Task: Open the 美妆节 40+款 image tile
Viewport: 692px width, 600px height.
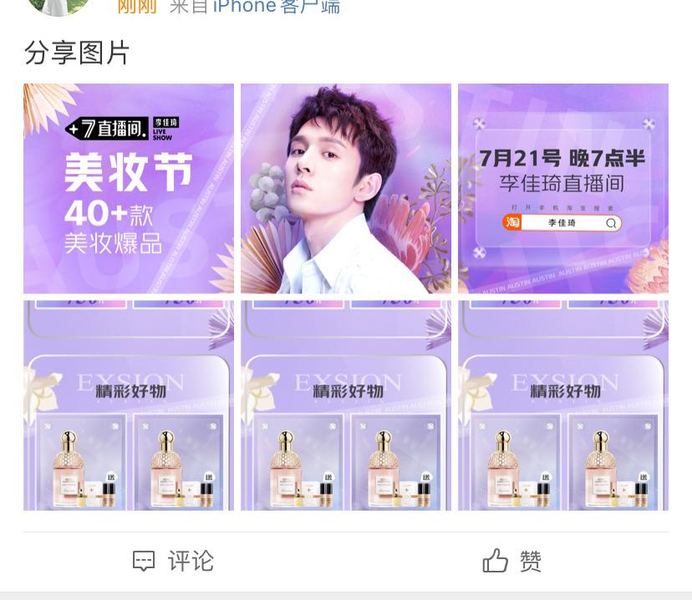Action: [x=128, y=188]
